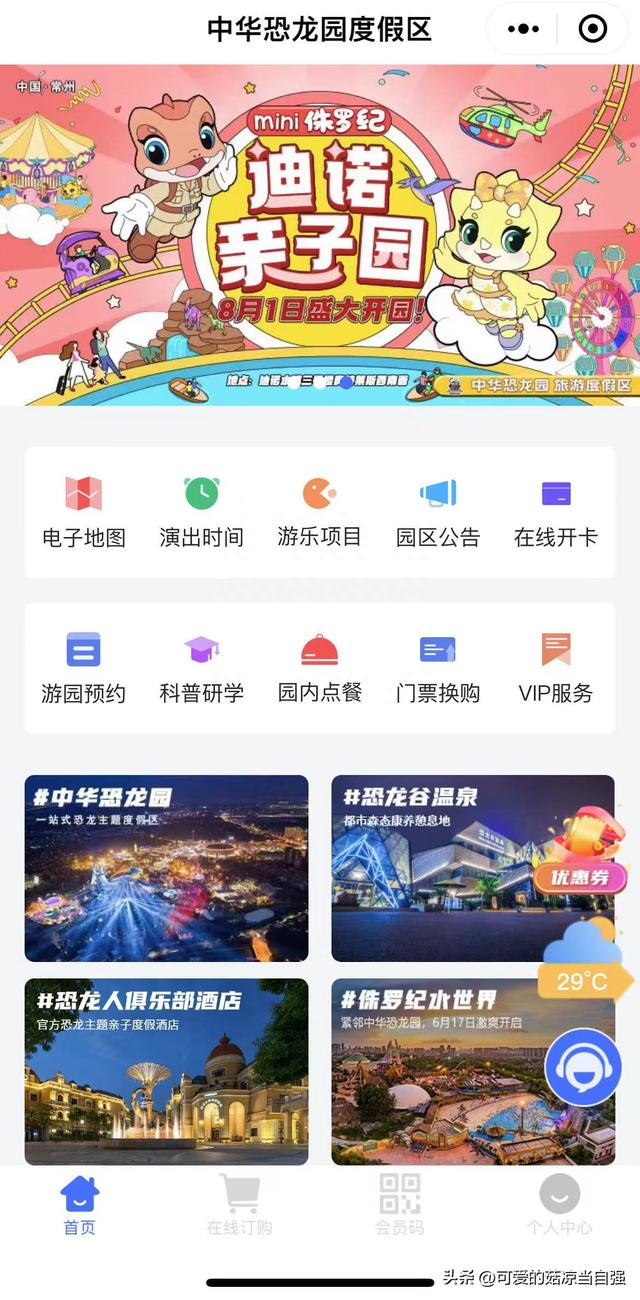Browse 游乐项目 rides
Screen dimensions: 640x1300
point(319,511)
